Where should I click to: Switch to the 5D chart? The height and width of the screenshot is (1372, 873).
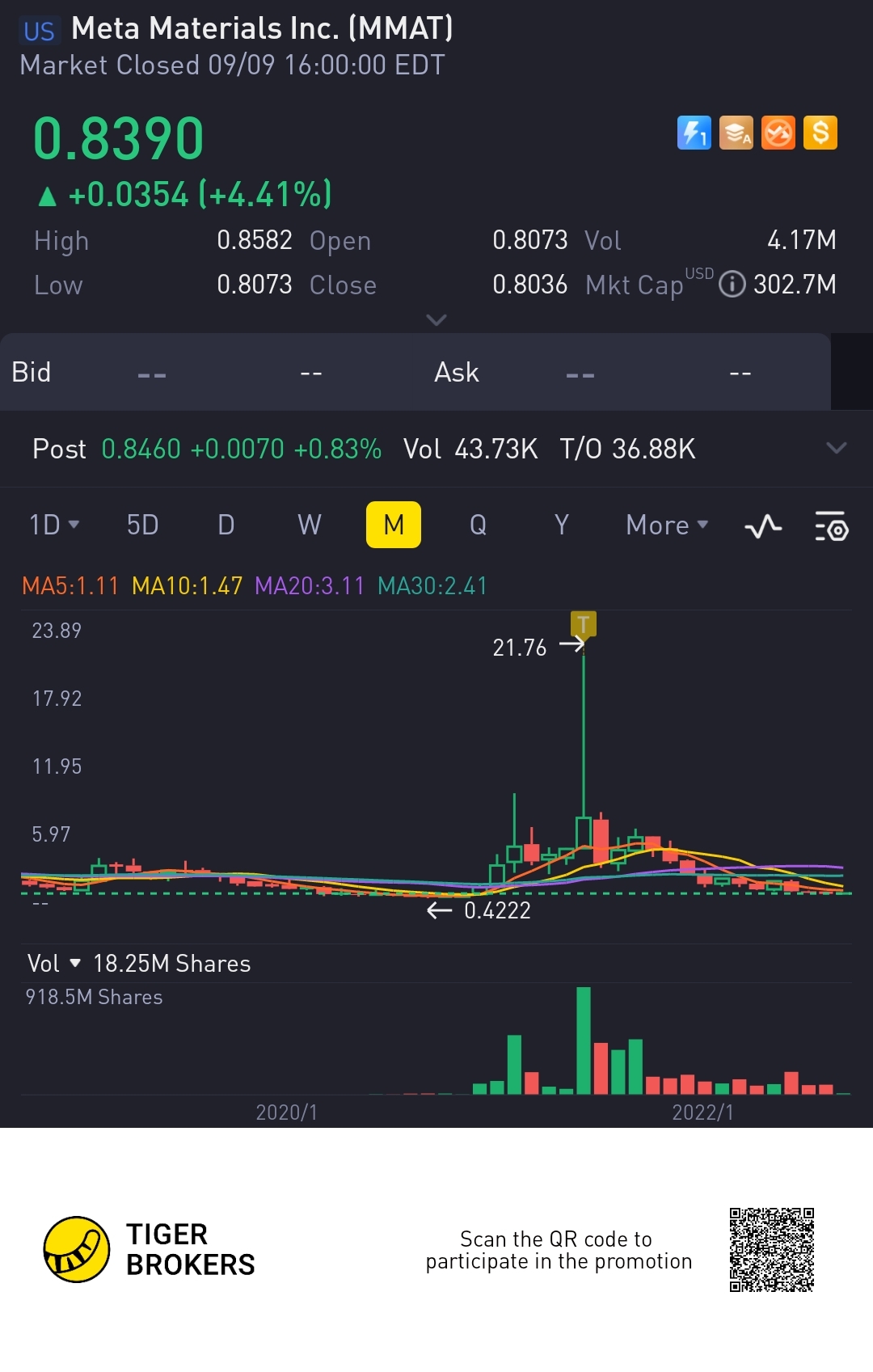(142, 525)
